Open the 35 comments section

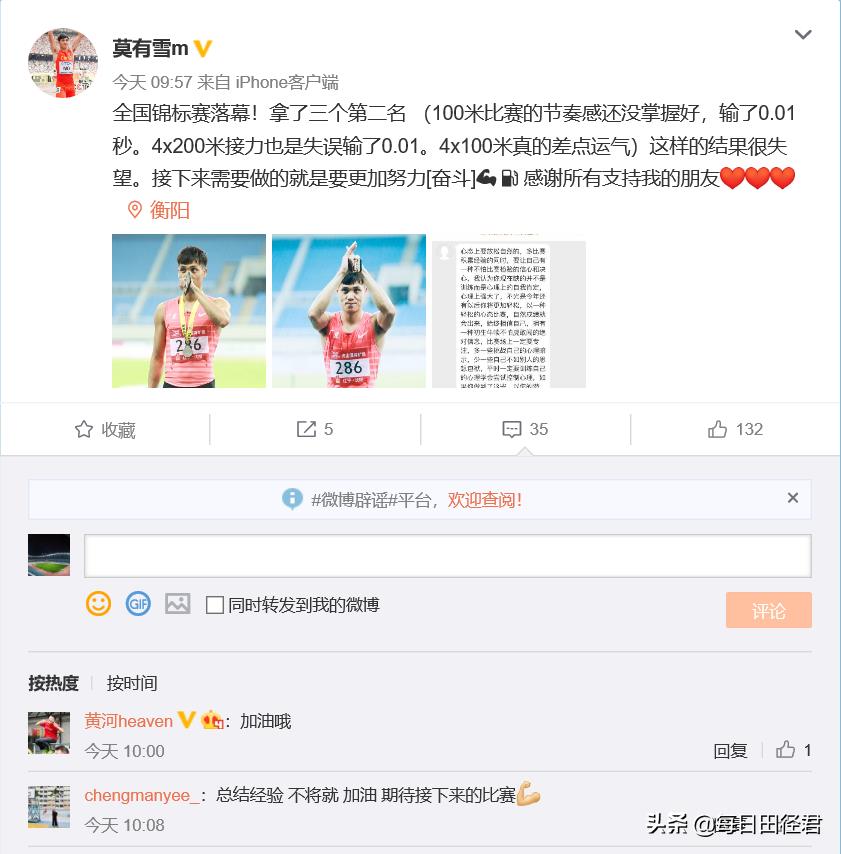525,429
